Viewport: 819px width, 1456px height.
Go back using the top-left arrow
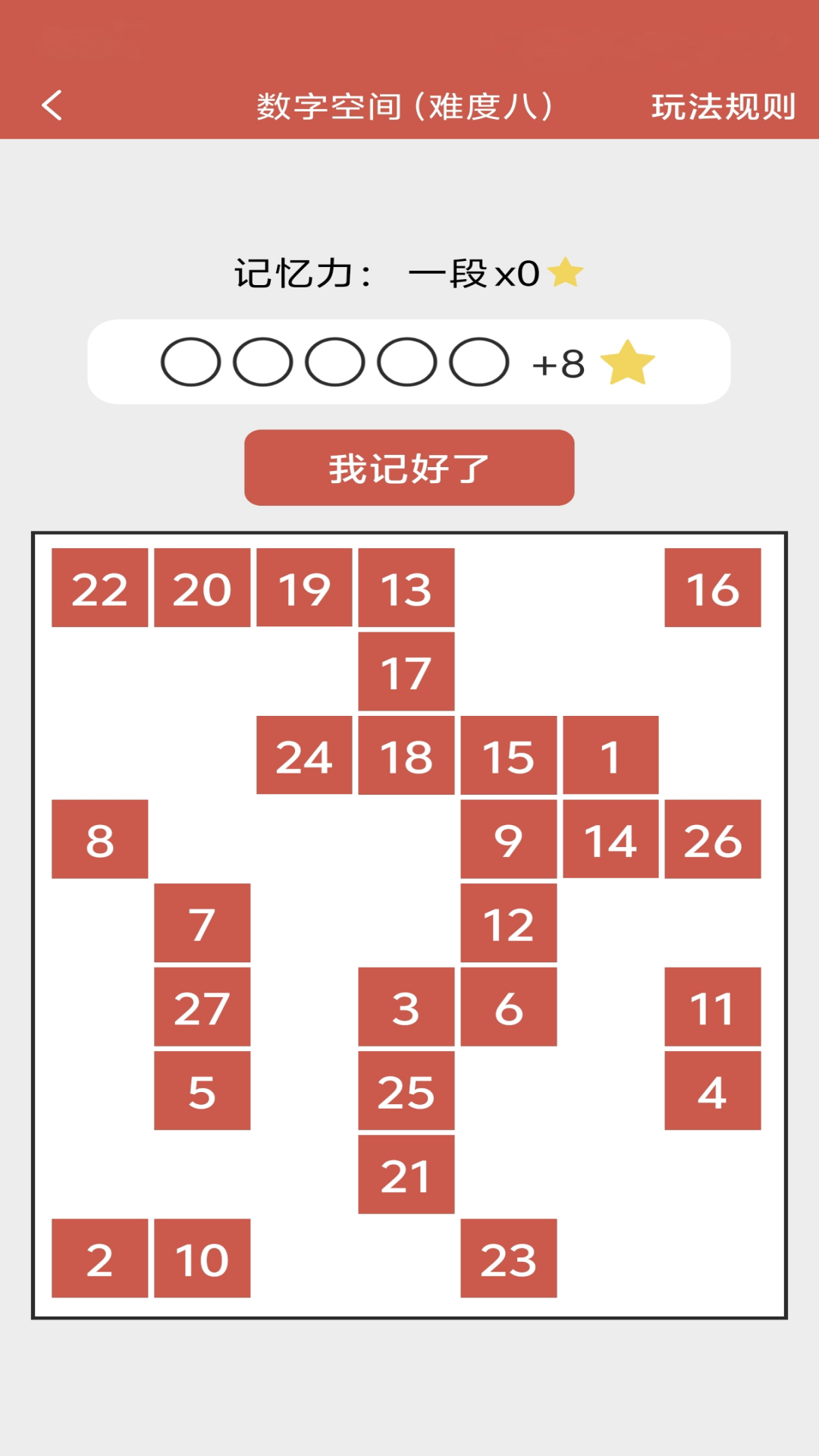point(52,105)
